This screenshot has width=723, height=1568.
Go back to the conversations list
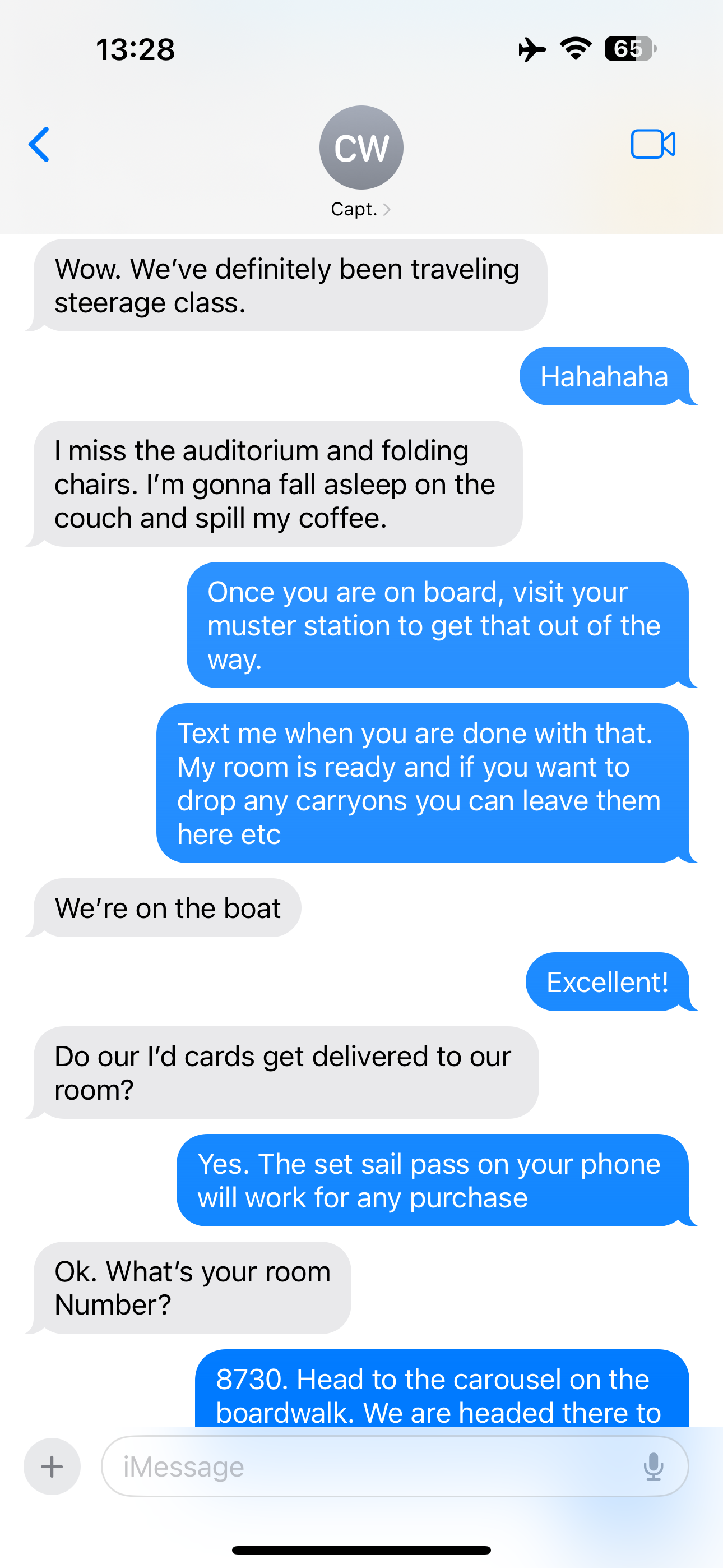click(x=39, y=145)
